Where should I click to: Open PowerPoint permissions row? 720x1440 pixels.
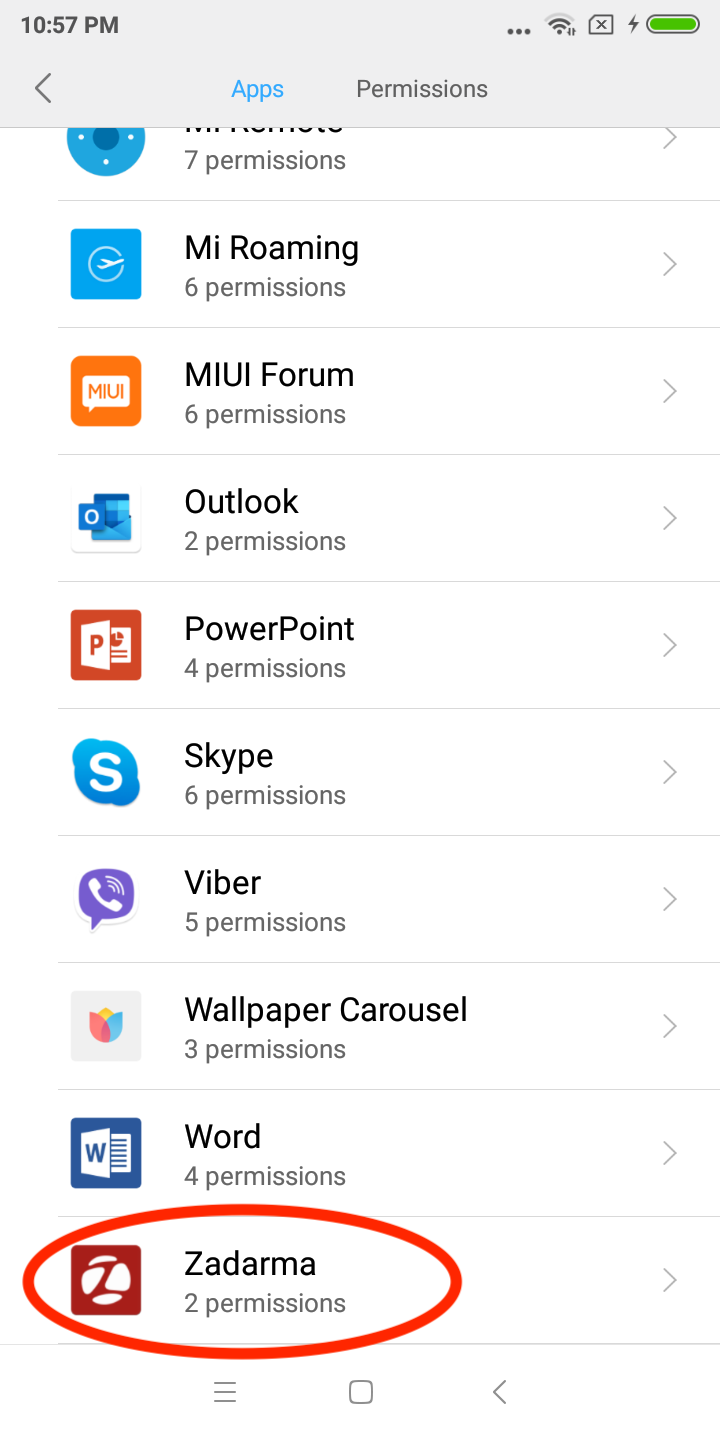click(x=380, y=645)
